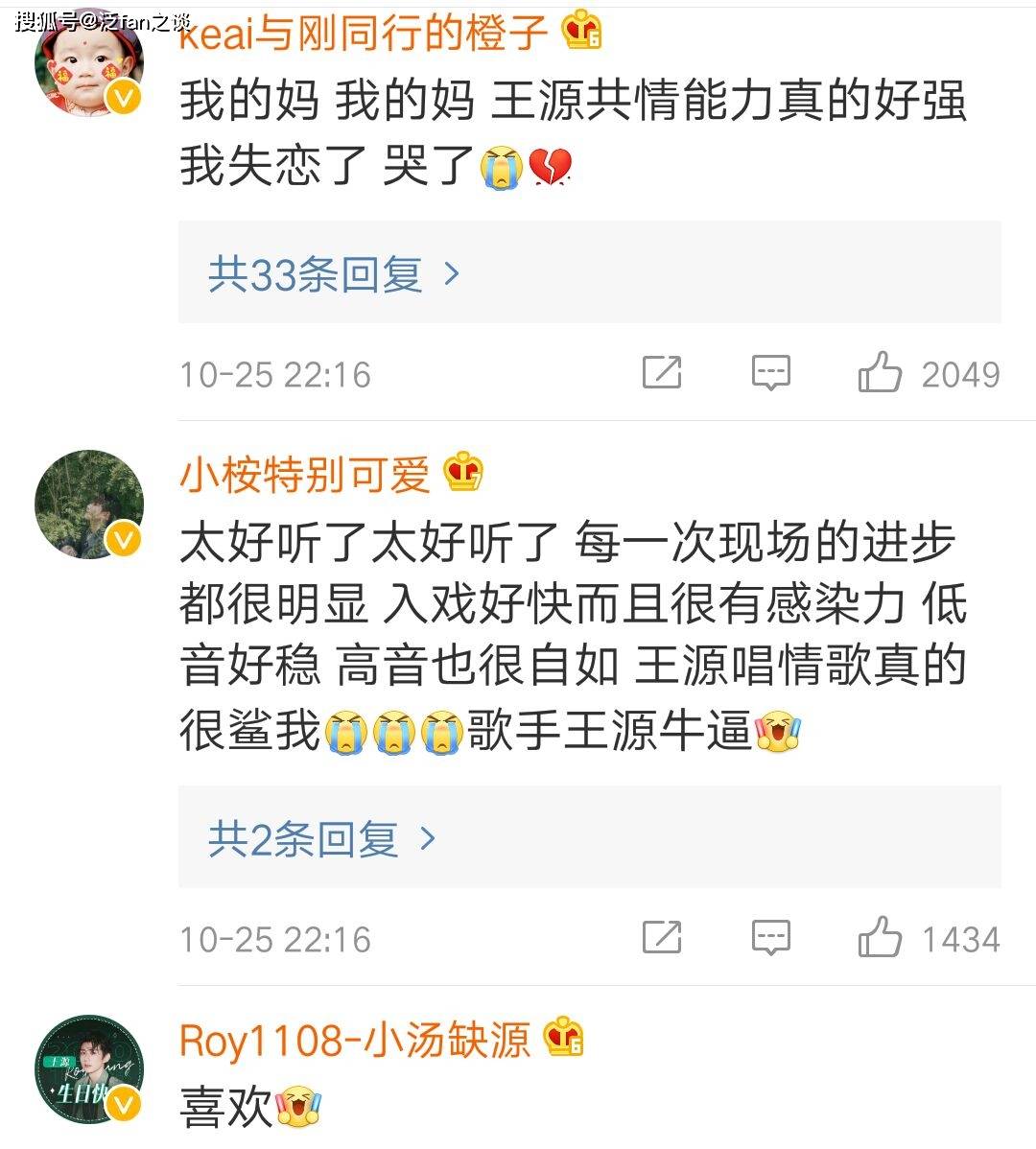Reply to keai与刚同行的橙子's comment
The height and width of the screenshot is (1149, 1036).
click(771, 373)
